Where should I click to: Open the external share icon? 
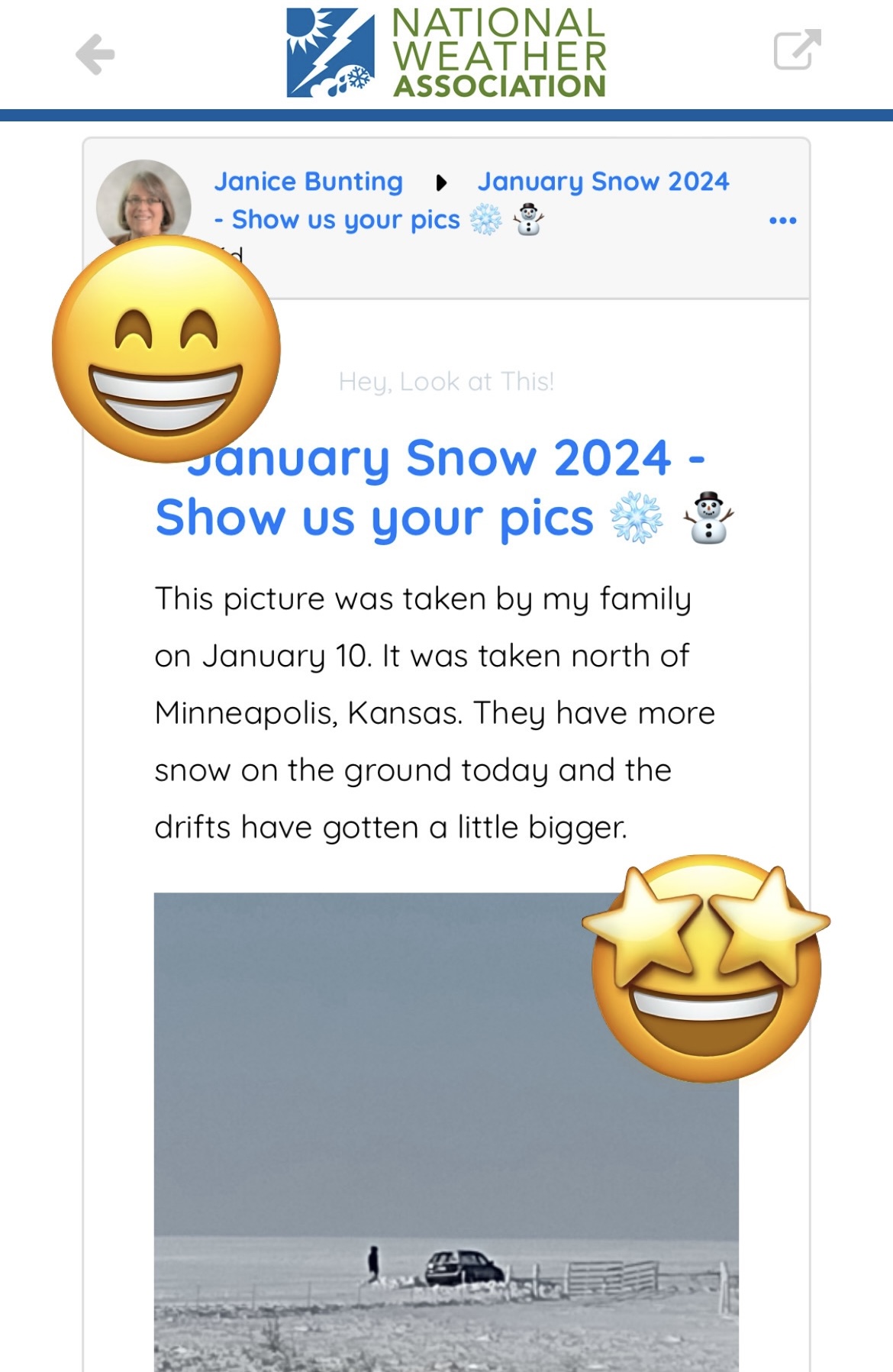tap(797, 50)
